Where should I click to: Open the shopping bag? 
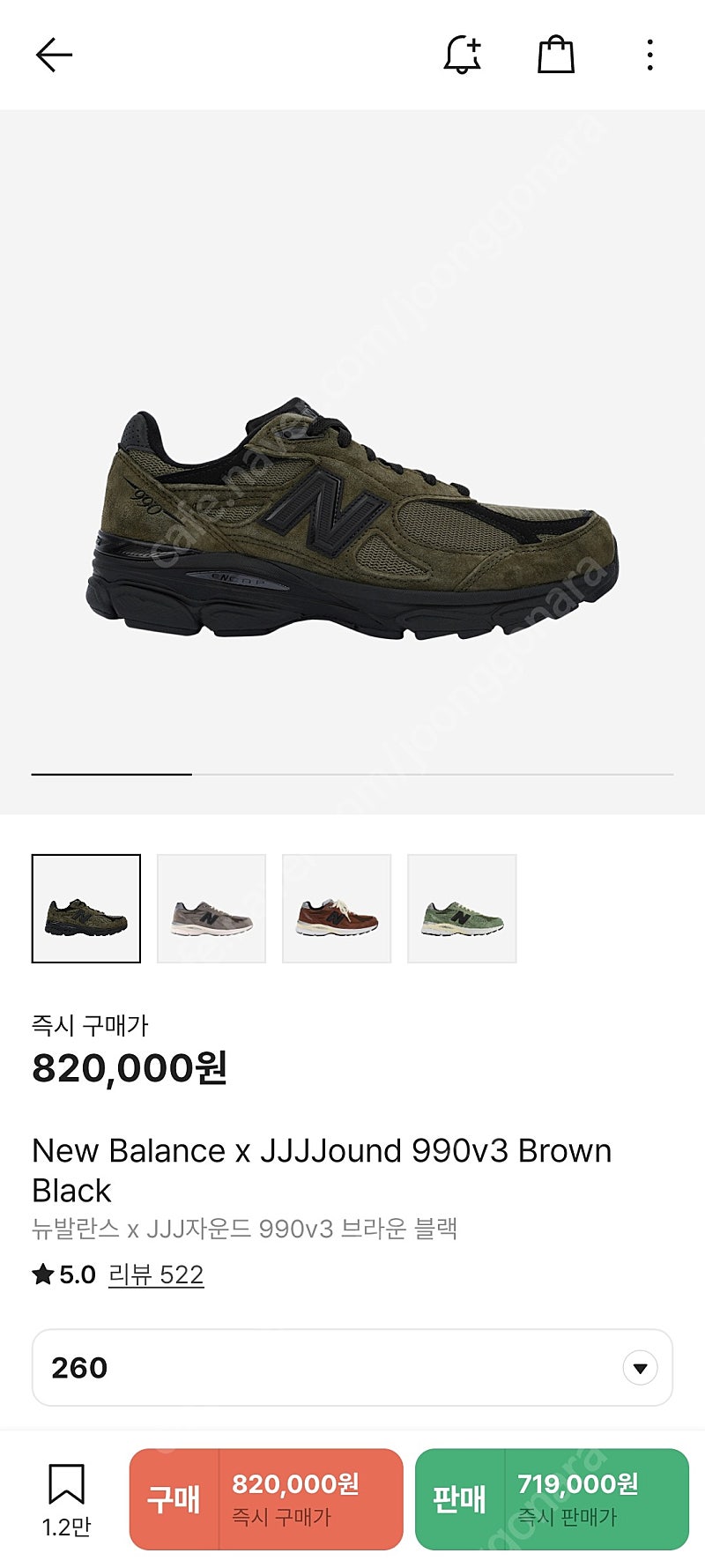point(556,55)
